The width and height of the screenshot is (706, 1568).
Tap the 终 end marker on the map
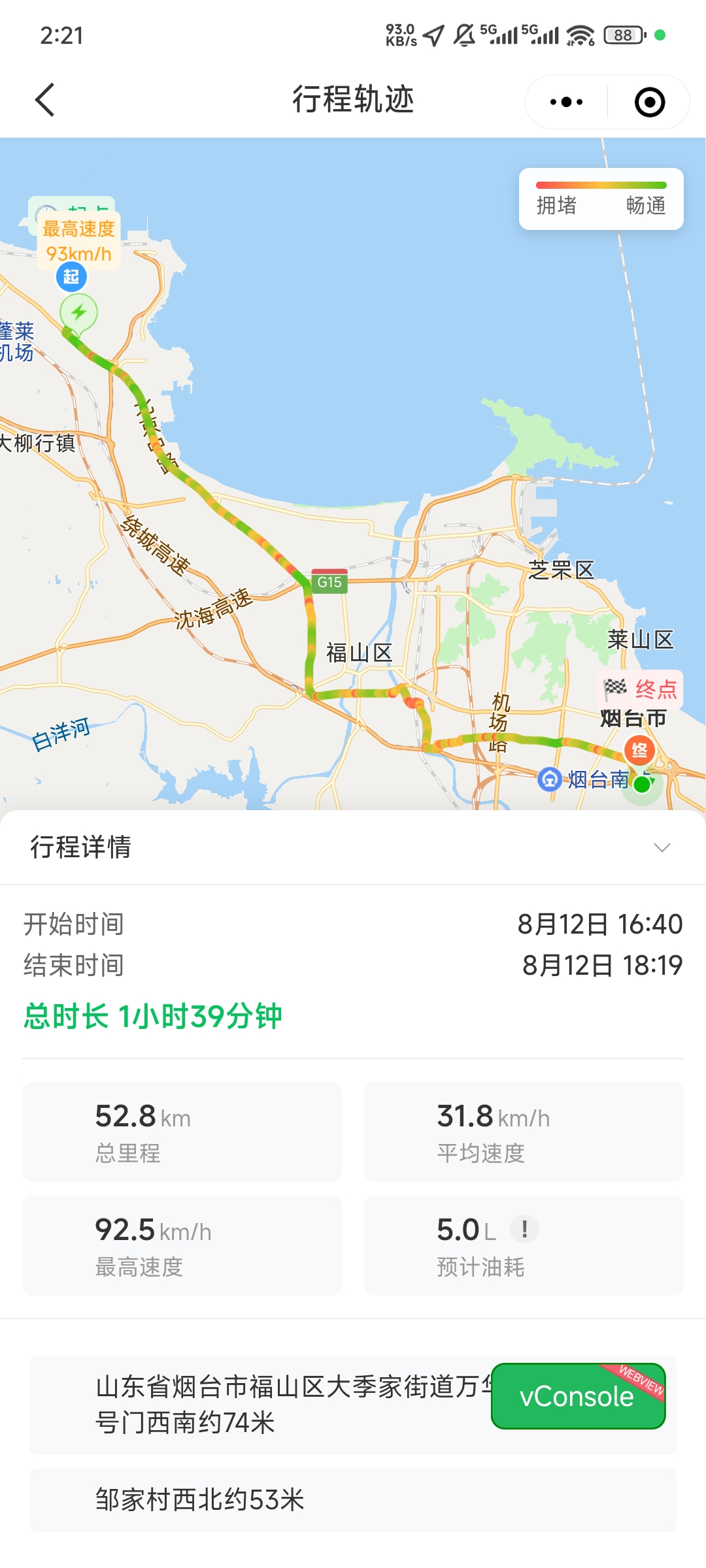click(x=639, y=750)
